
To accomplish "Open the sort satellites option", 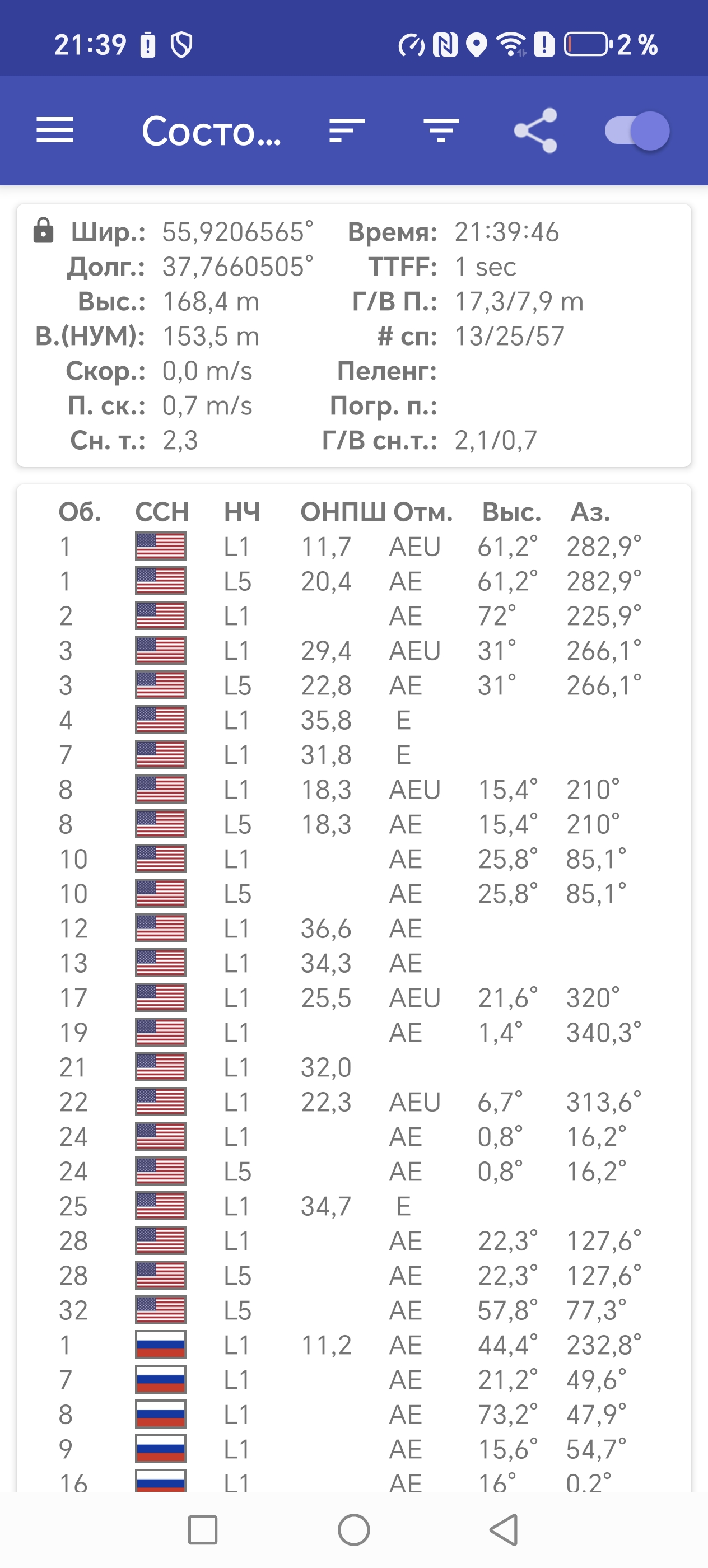I will point(347,130).
